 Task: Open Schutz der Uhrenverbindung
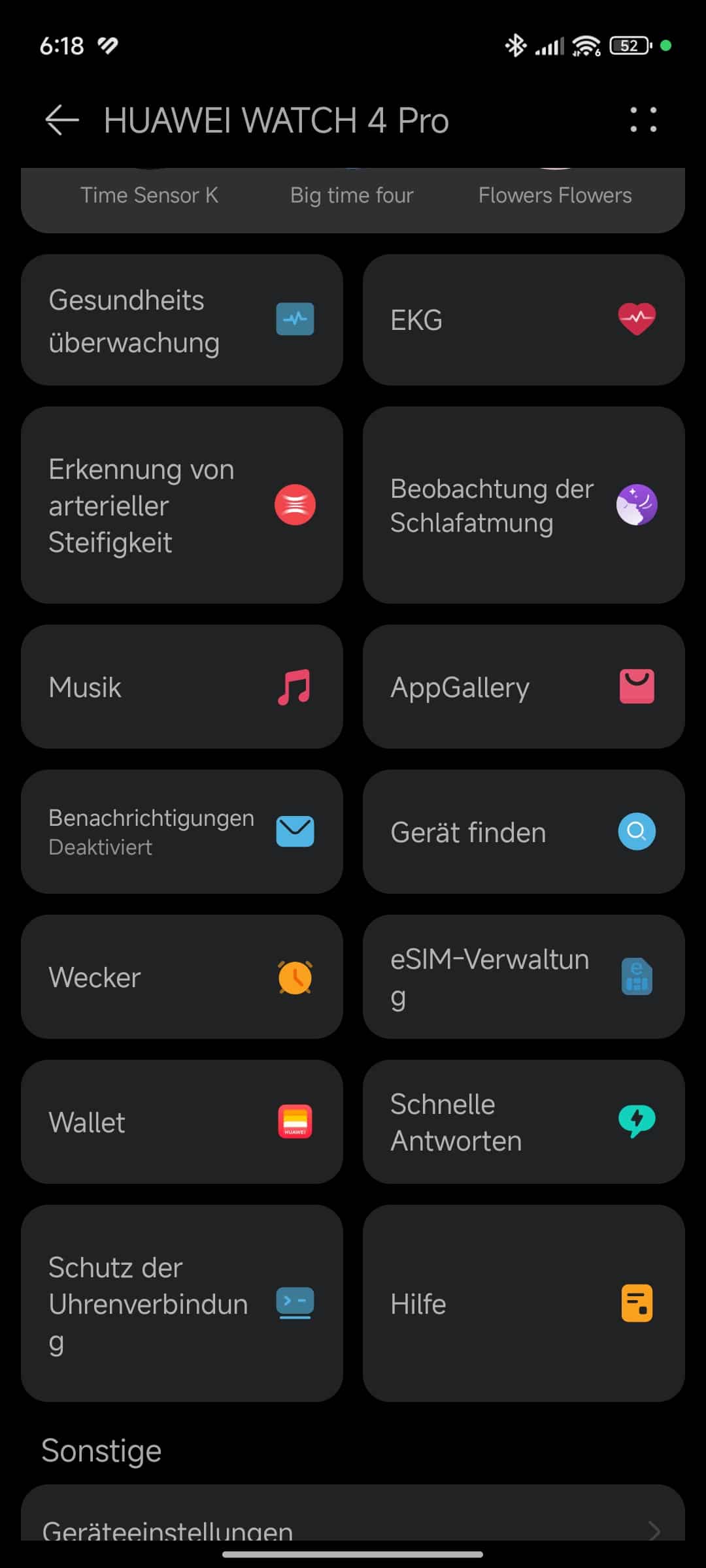(182, 1303)
